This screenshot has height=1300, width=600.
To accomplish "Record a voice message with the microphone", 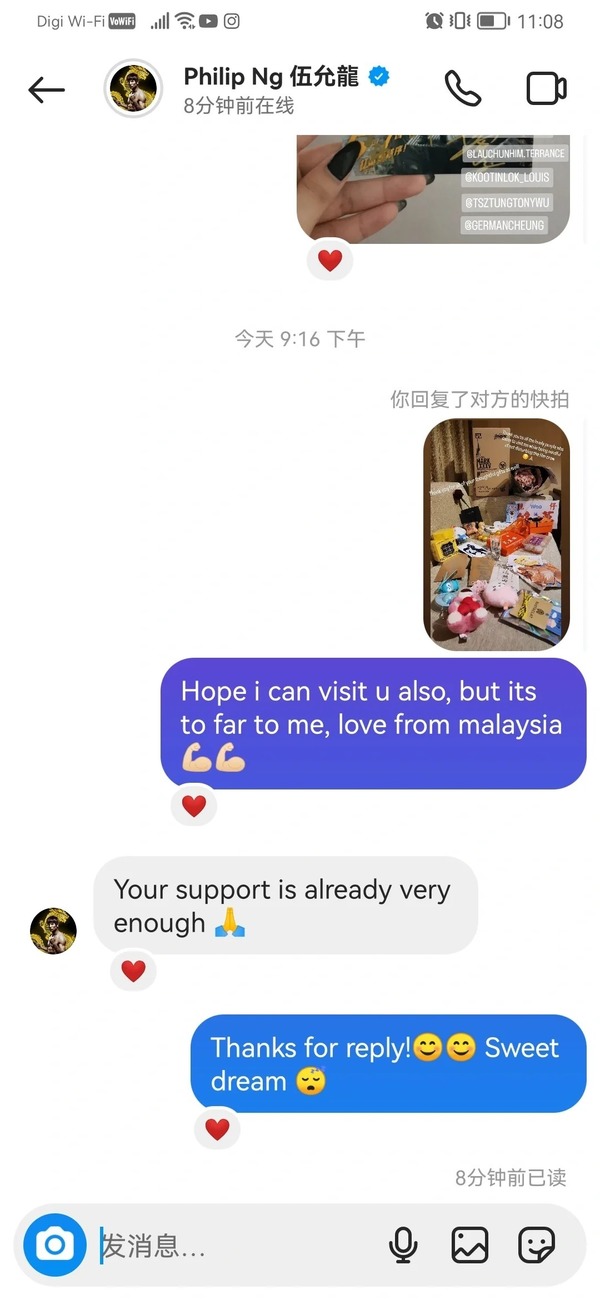I will click(x=403, y=1245).
